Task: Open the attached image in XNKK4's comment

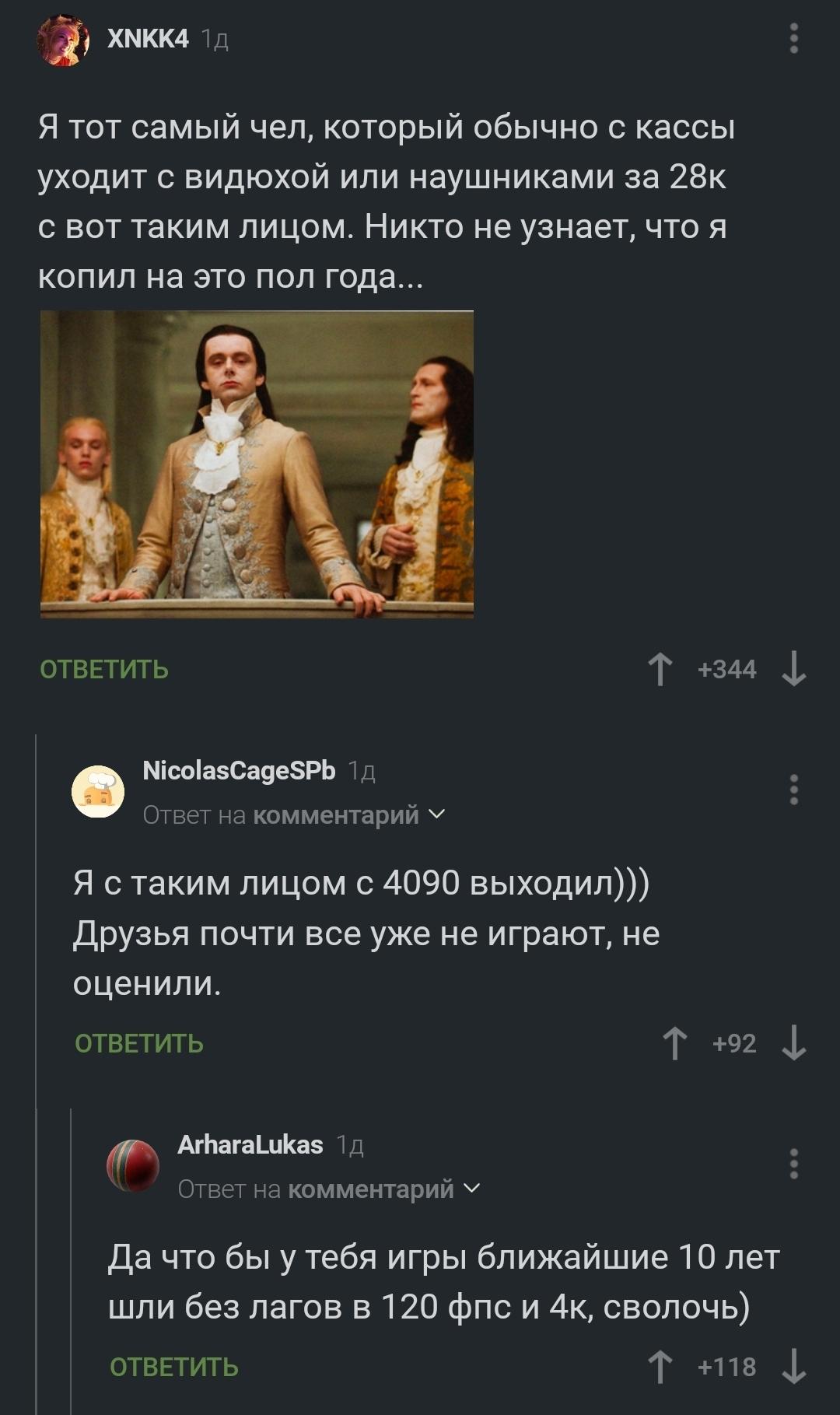Action: tap(257, 464)
